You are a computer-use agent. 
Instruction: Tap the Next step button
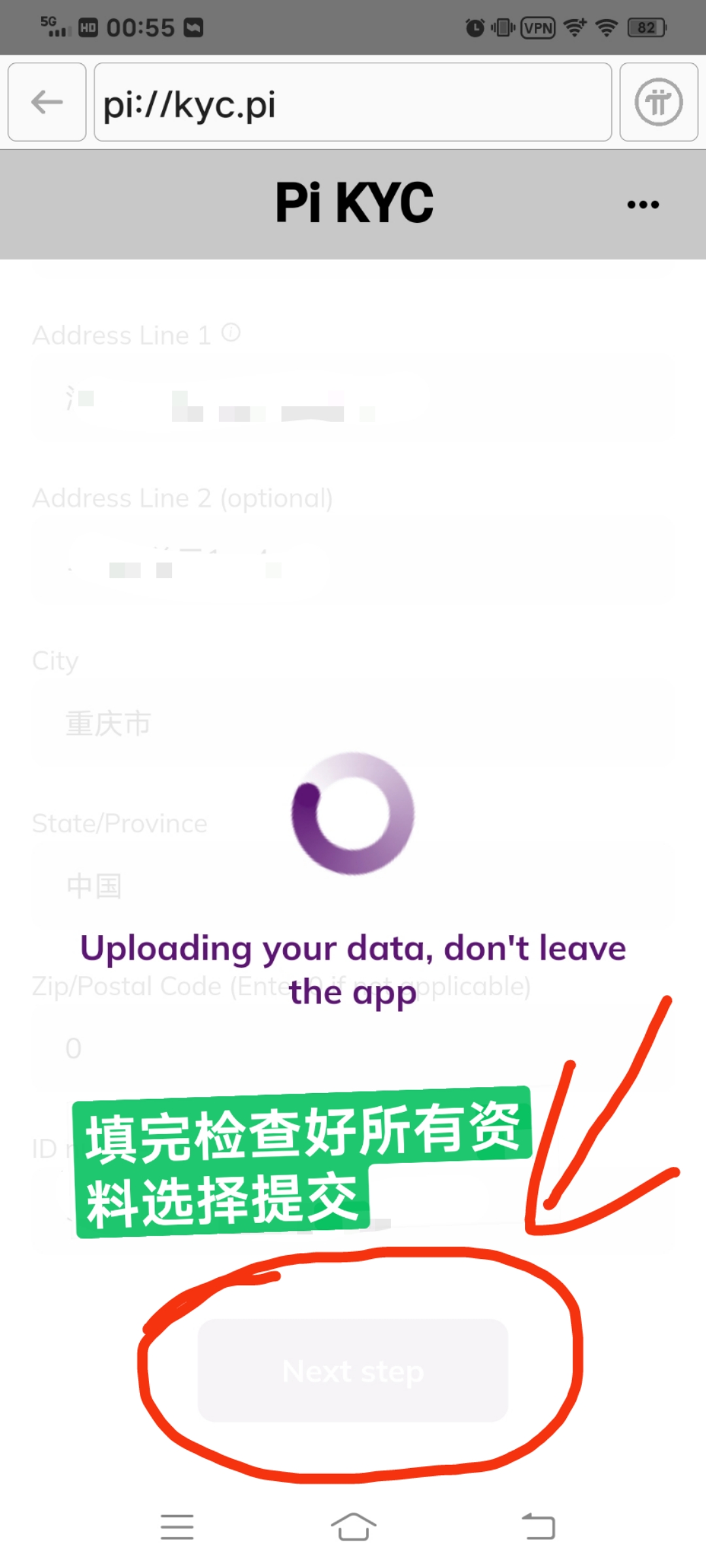[x=353, y=1371]
